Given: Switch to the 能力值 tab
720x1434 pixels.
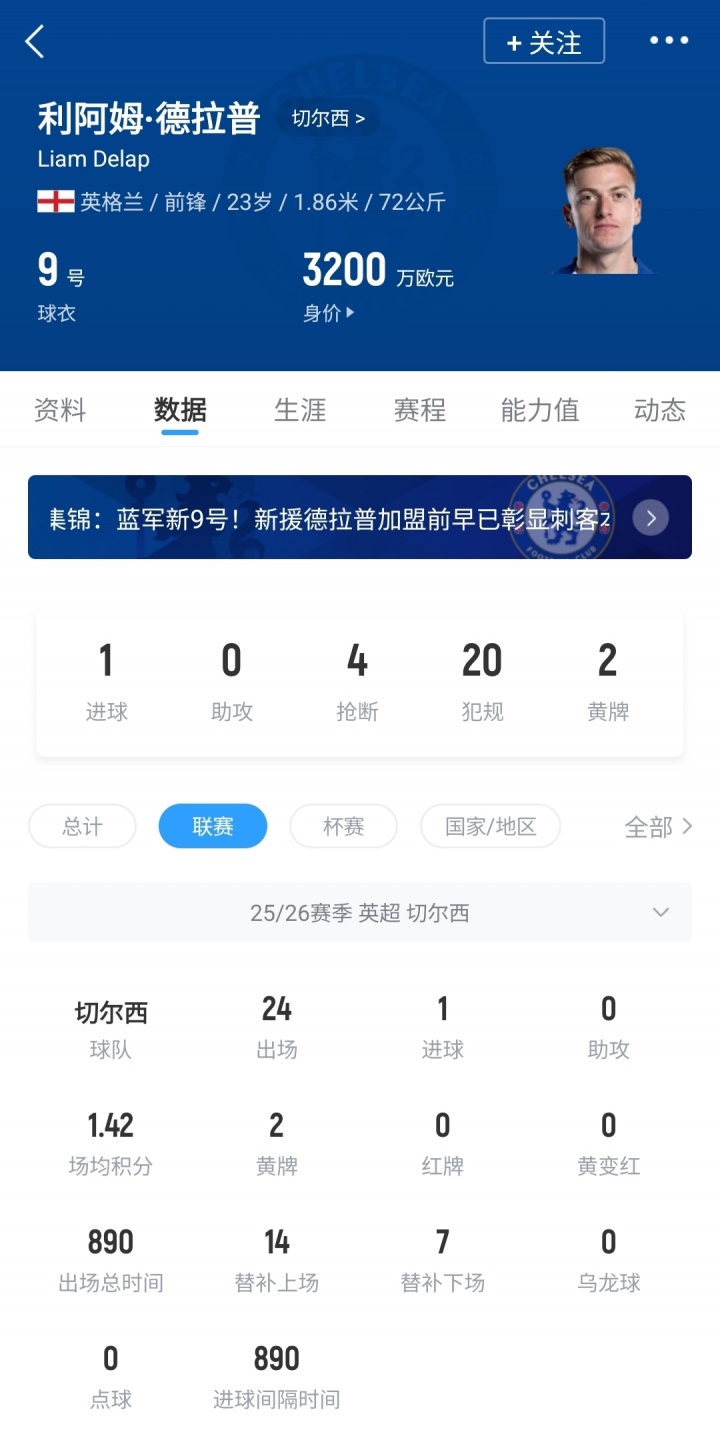Looking at the screenshot, I should click(x=539, y=410).
